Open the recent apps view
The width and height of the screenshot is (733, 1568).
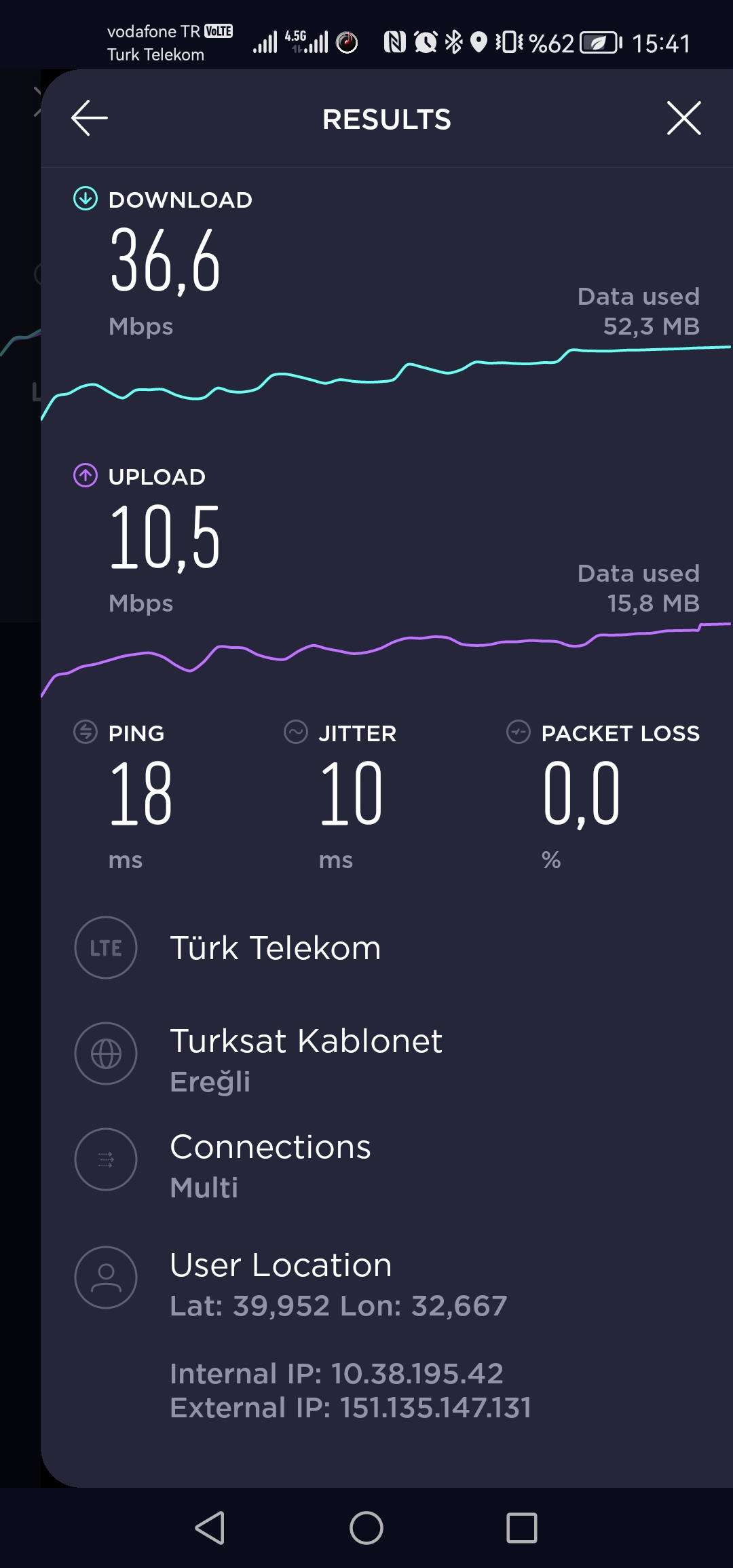click(x=522, y=1528)
